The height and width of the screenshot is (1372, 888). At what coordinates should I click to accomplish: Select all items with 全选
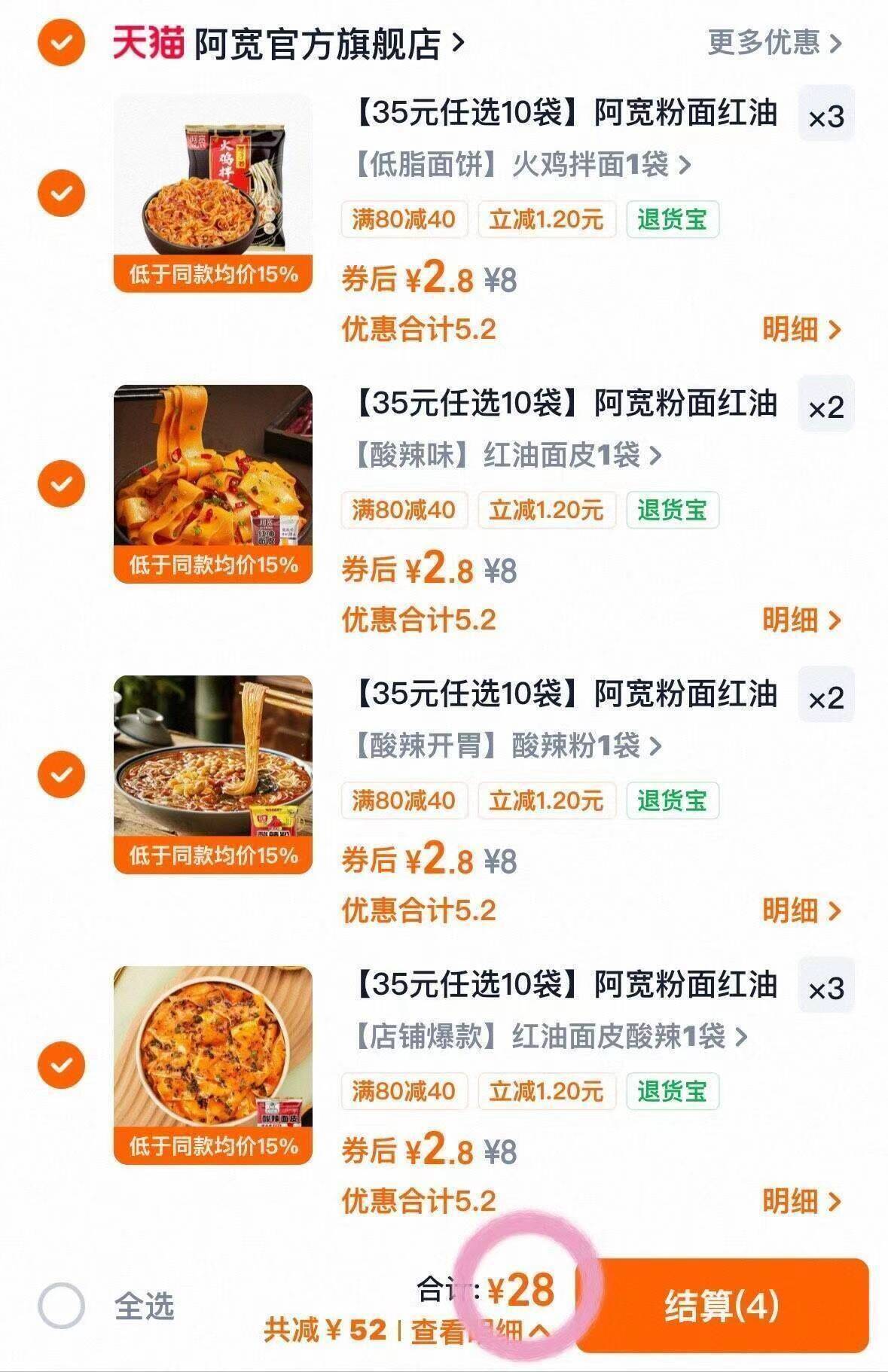(x=105, y=1306)
